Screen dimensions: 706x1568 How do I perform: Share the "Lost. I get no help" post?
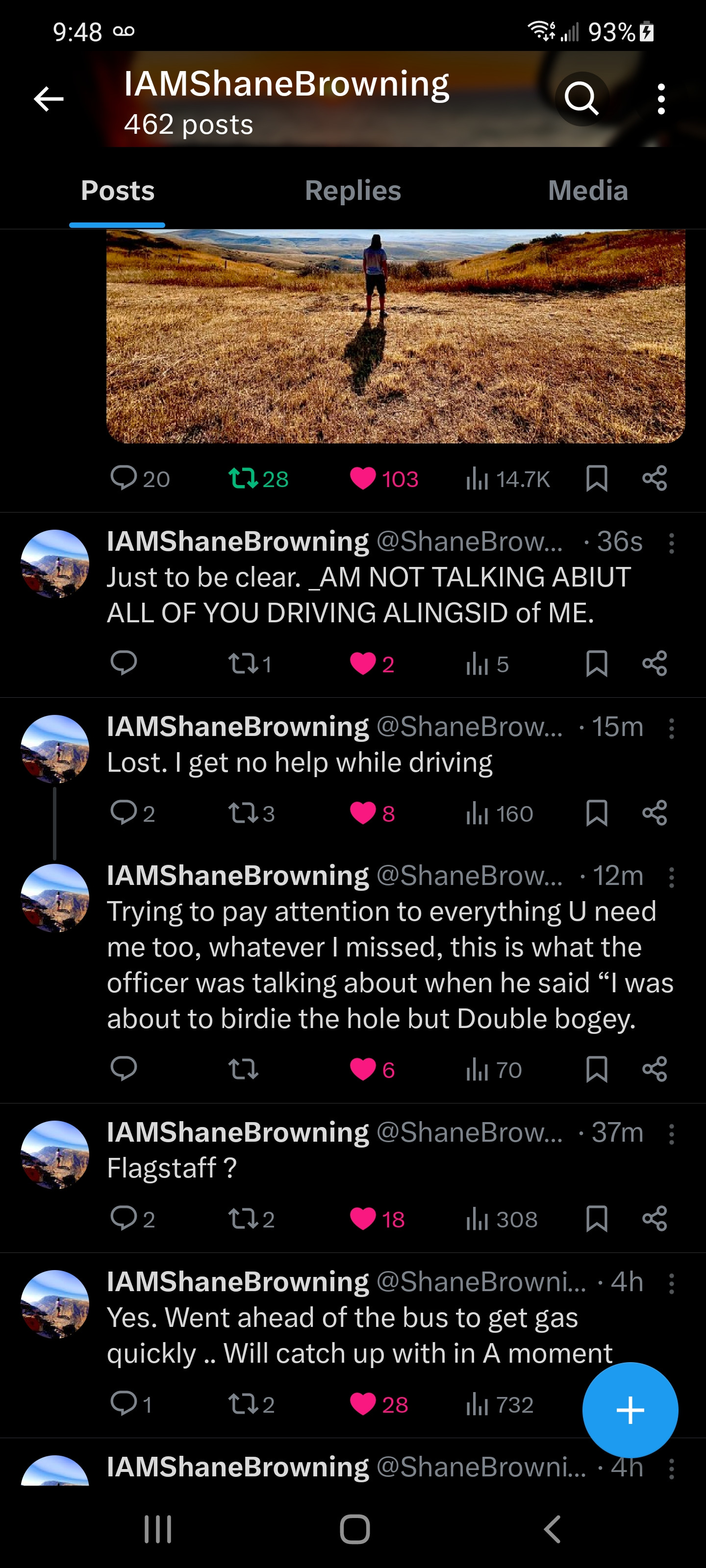point(655,812)
